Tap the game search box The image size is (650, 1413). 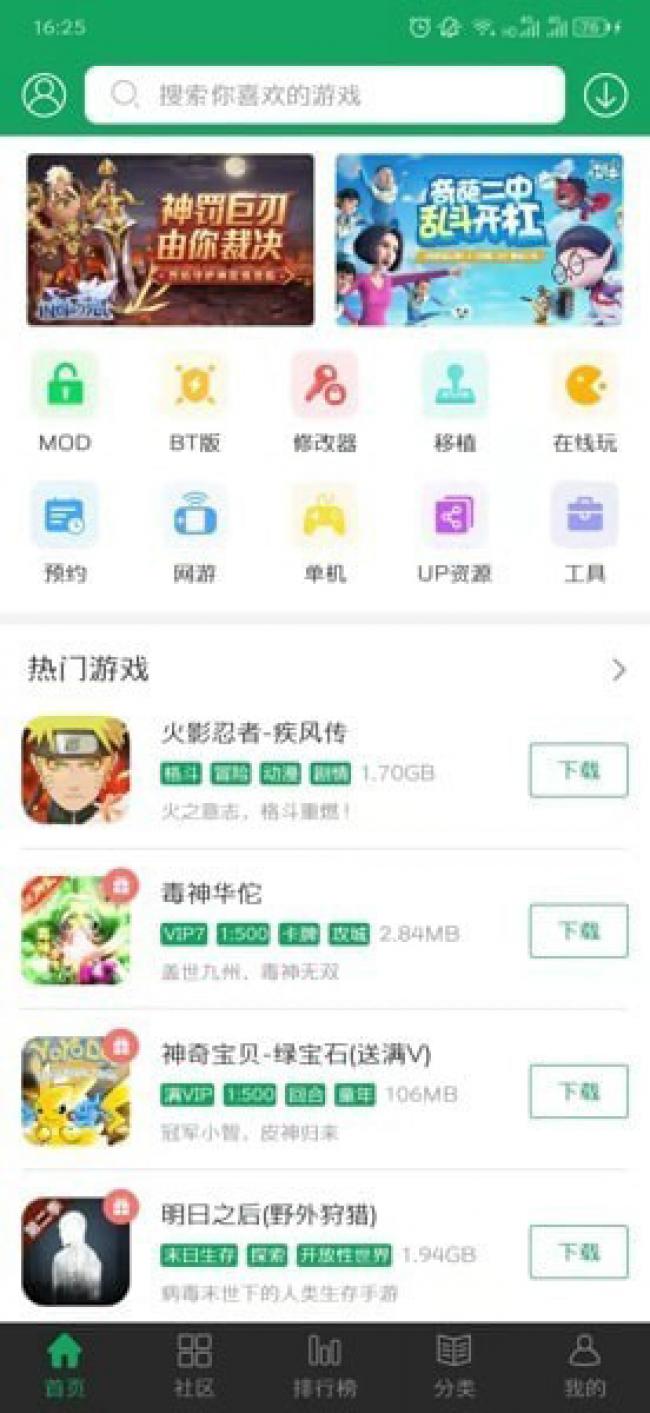(x=324, y=95)
